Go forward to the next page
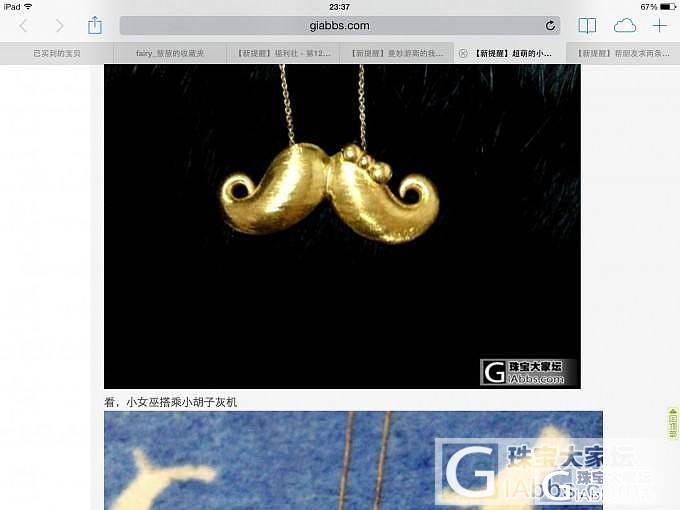Viewport: 680px width, 510px height. [x=59, y=26]
